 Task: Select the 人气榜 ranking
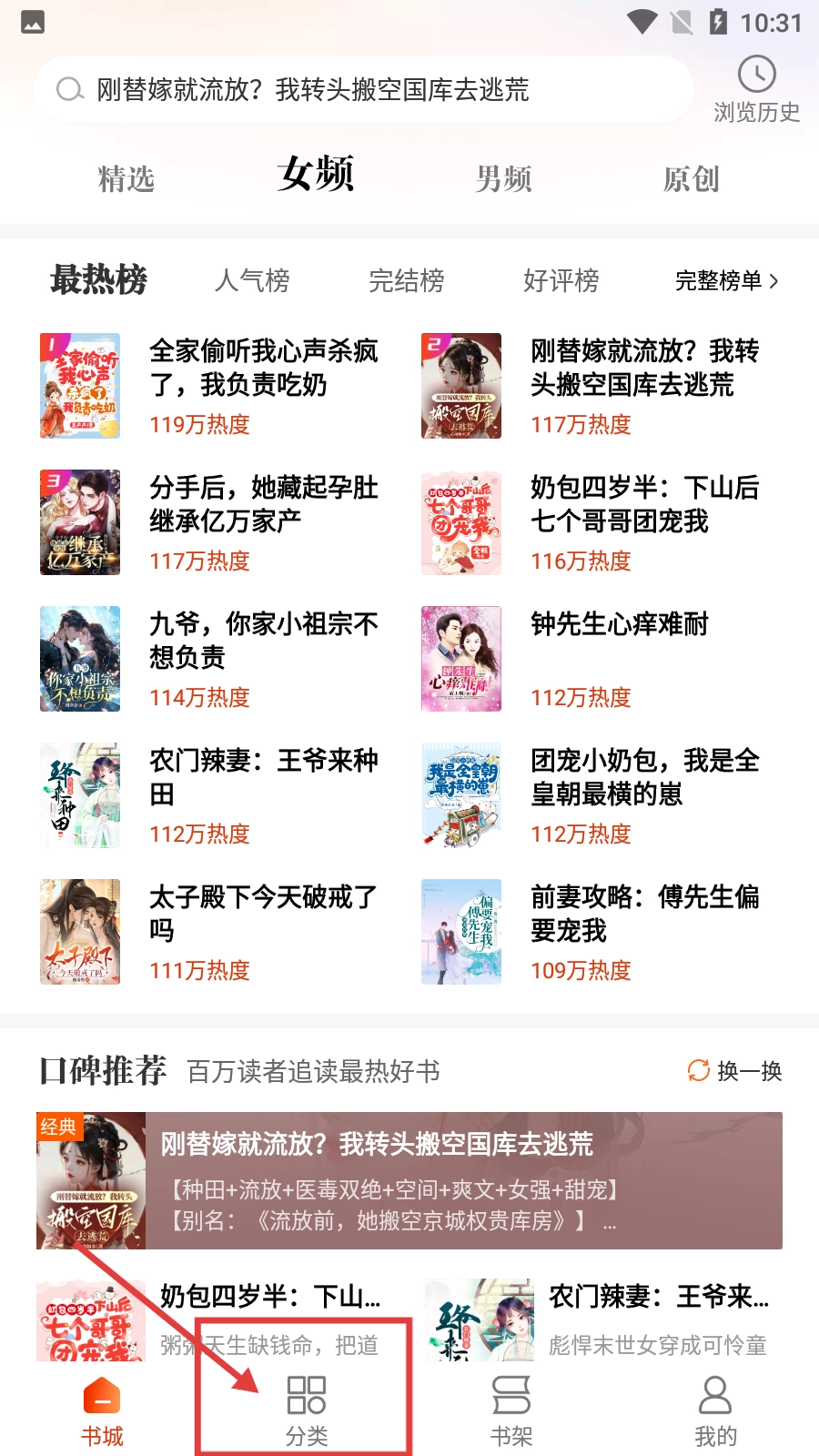point(252,280)
